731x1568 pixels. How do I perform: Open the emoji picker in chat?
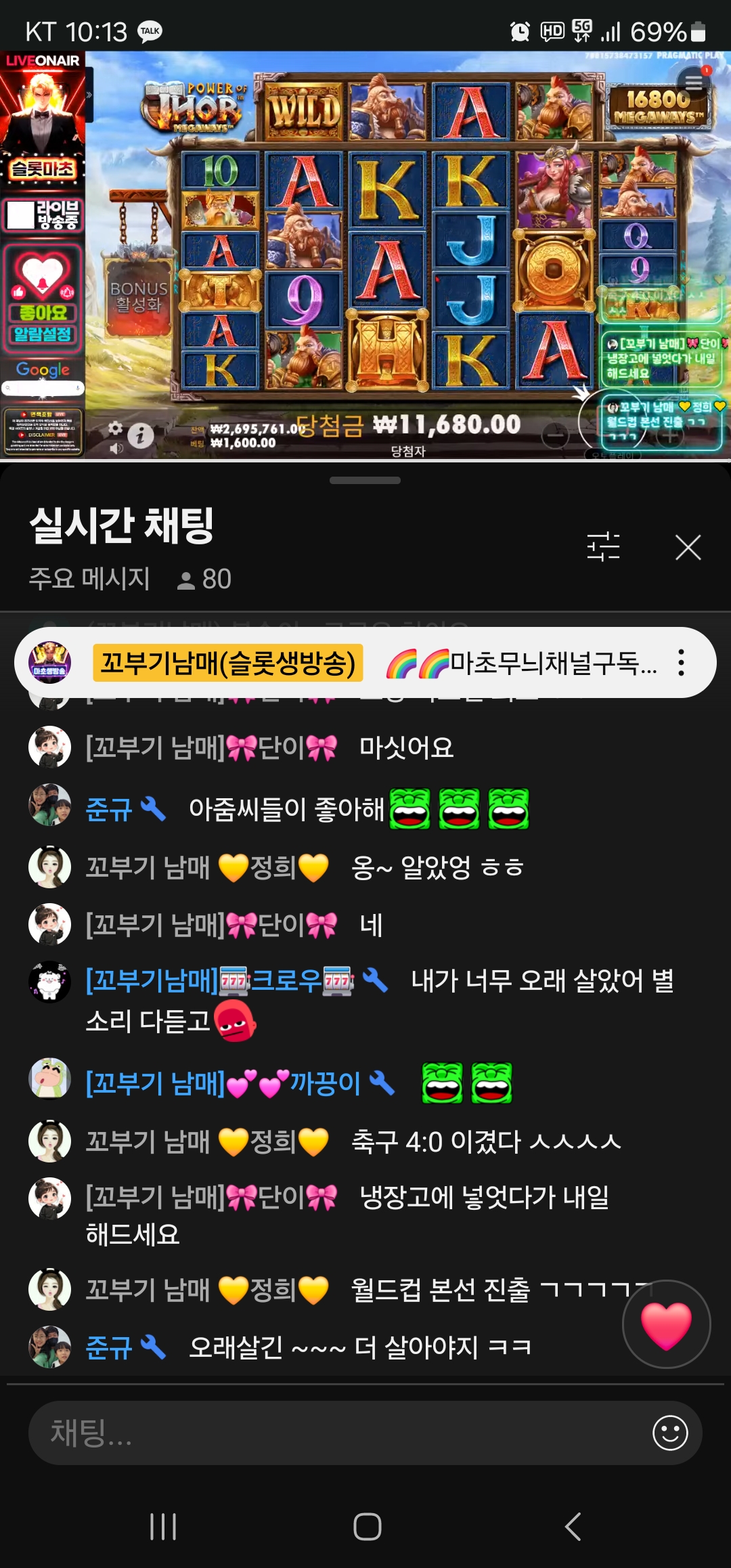[x=670, y=1433]
